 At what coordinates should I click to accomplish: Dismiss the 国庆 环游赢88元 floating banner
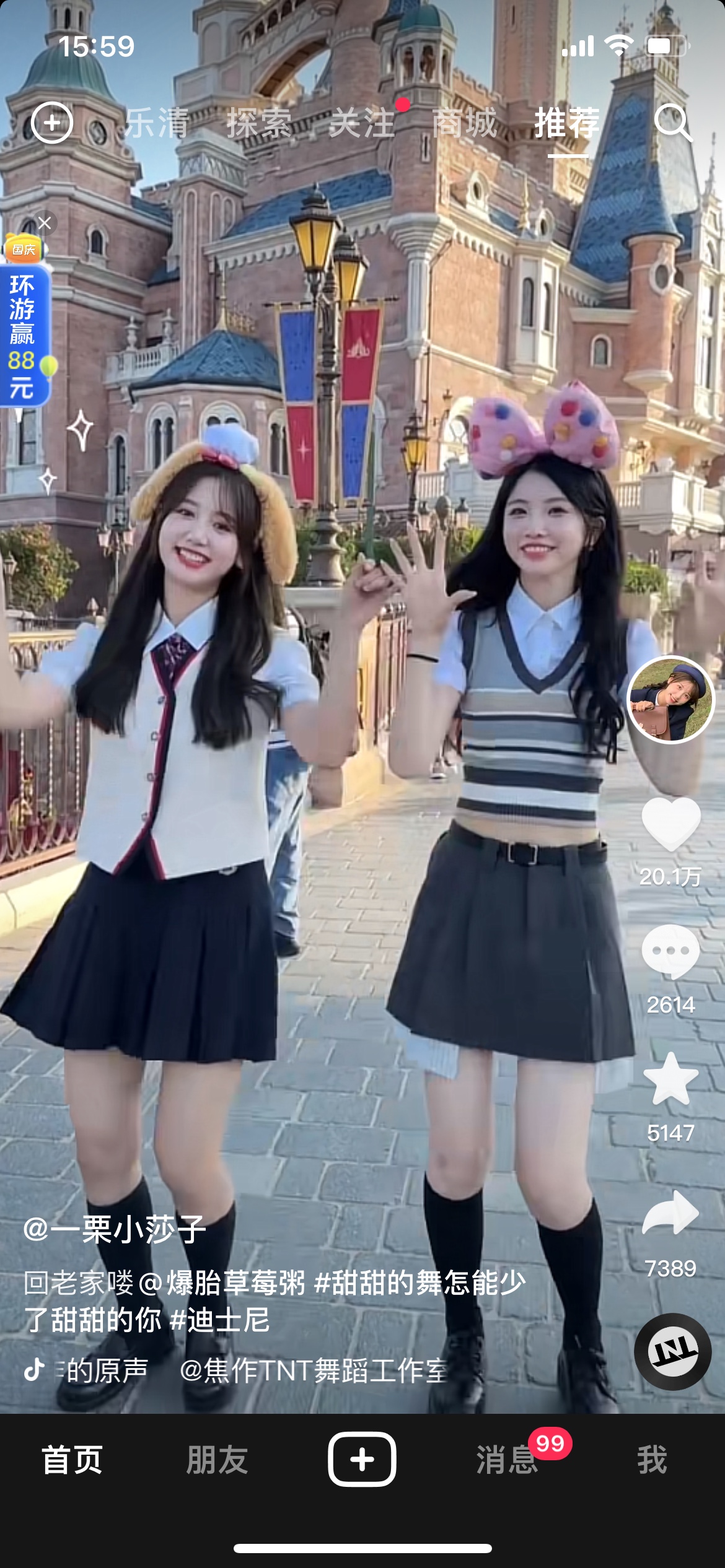[x=45, y=223]
